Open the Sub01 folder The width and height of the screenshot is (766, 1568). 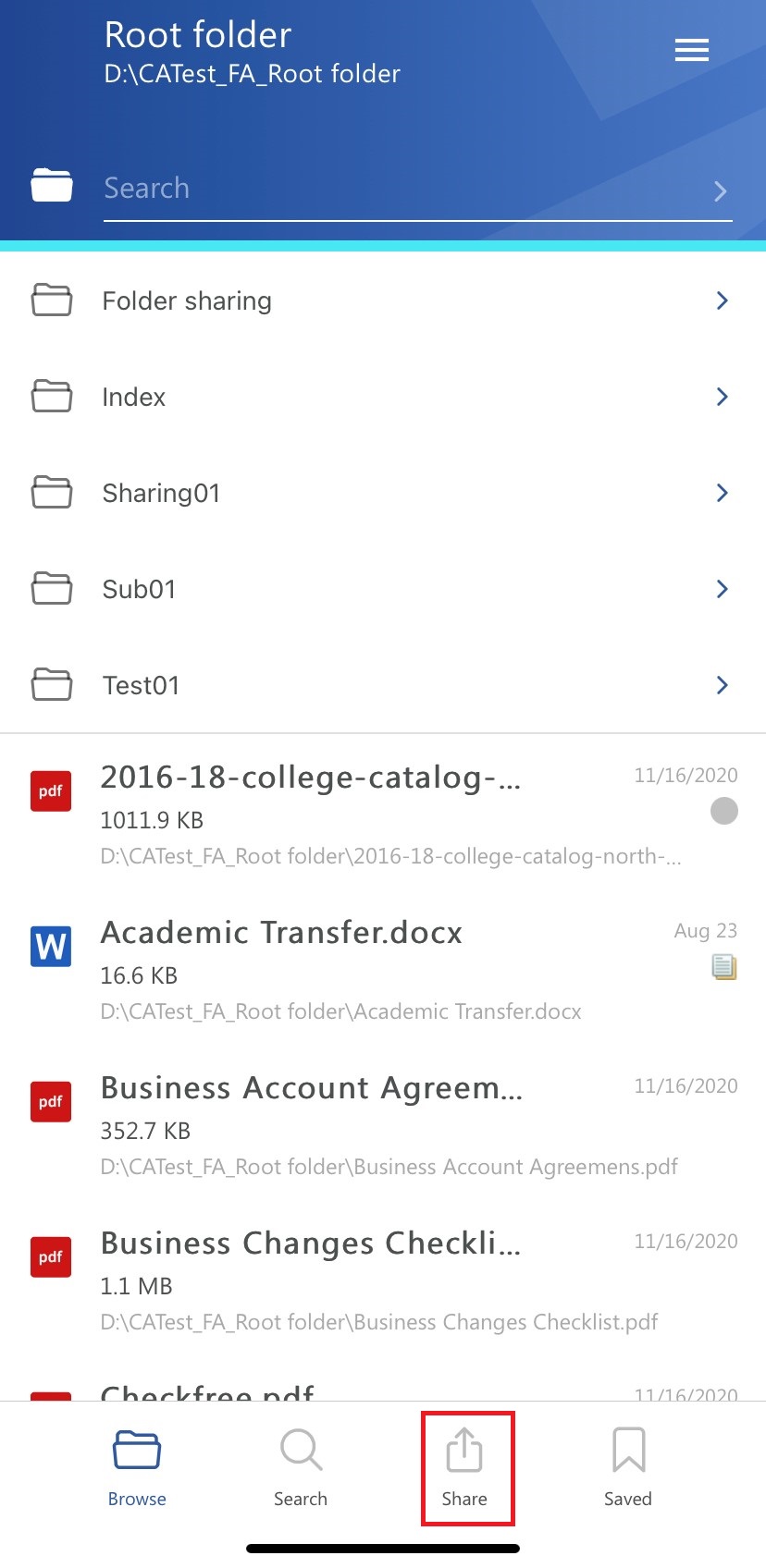[x=381, y=590]
